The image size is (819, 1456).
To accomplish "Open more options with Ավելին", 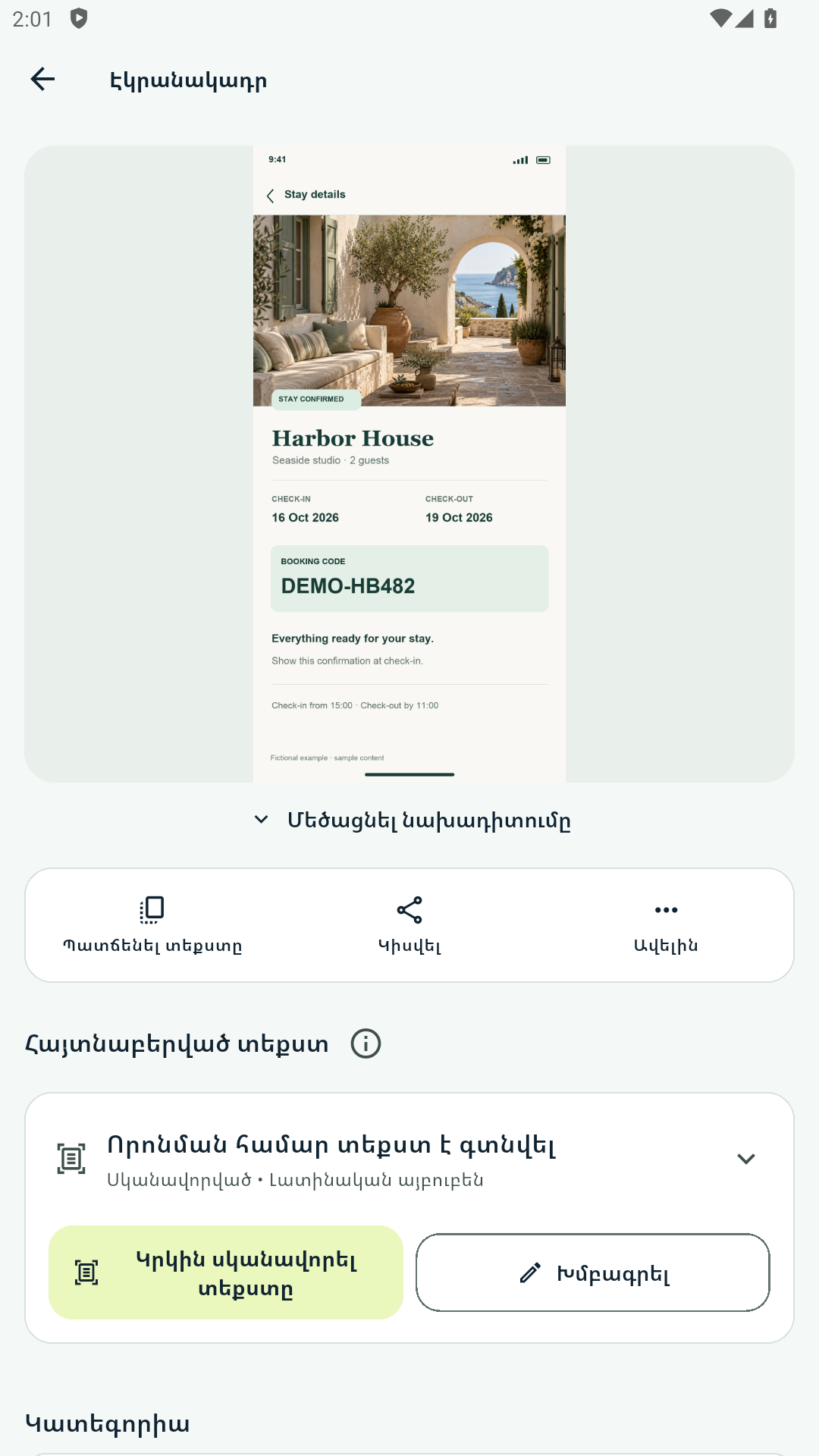I will click(666, 925).
